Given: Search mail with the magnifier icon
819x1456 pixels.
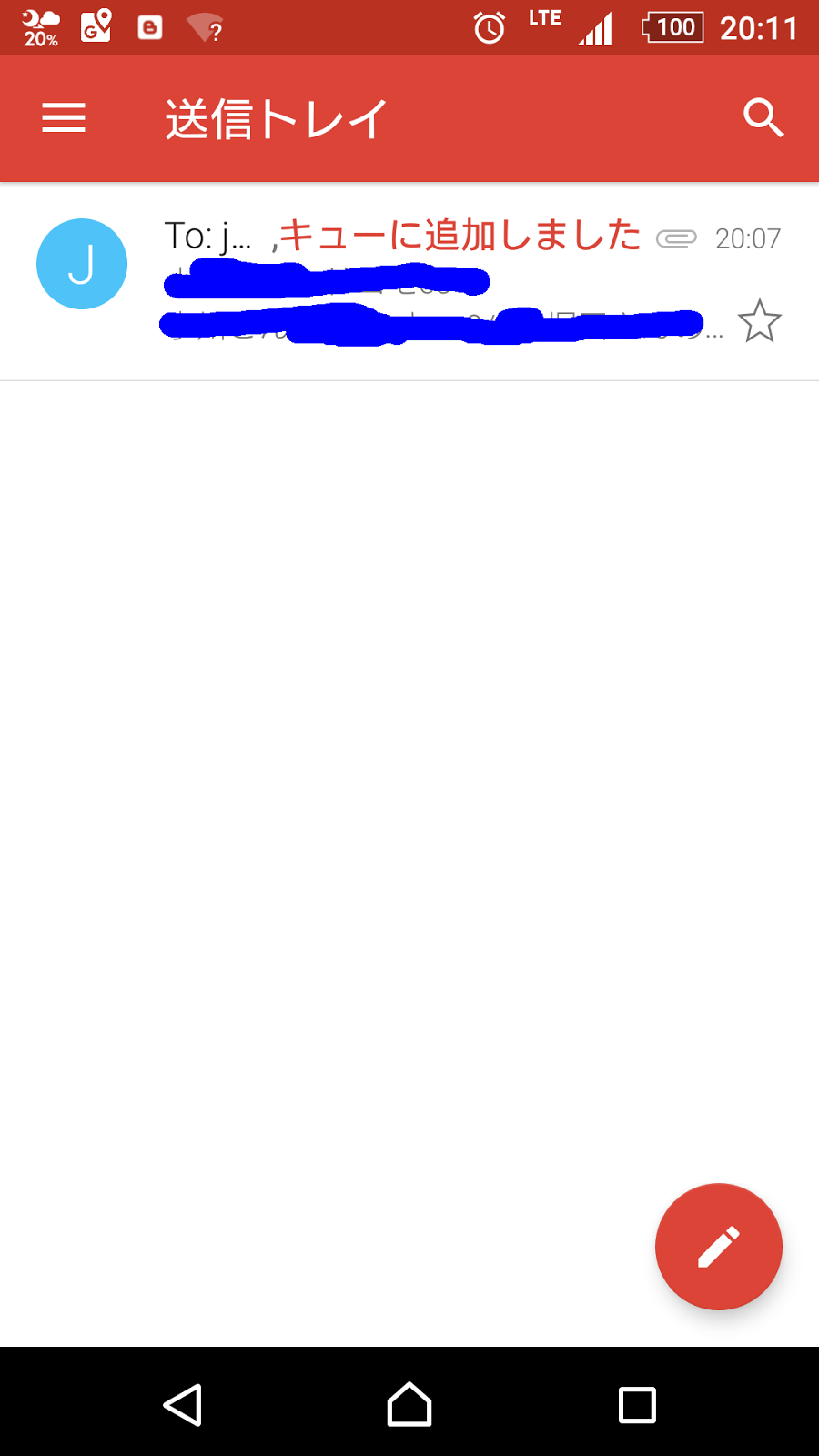Looking at the screenshot, I should coord(763,118).
